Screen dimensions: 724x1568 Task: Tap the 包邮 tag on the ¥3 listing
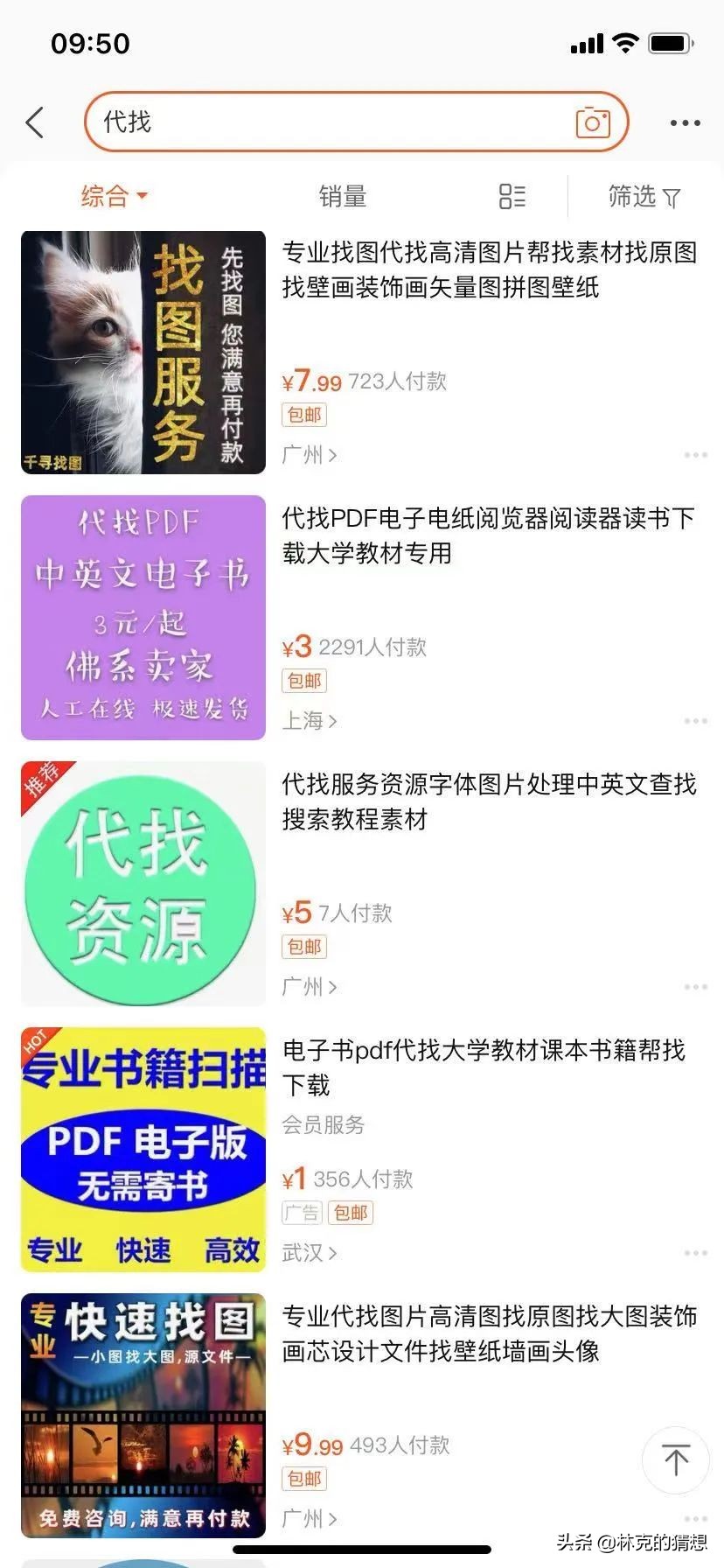[x=303, y=680]
